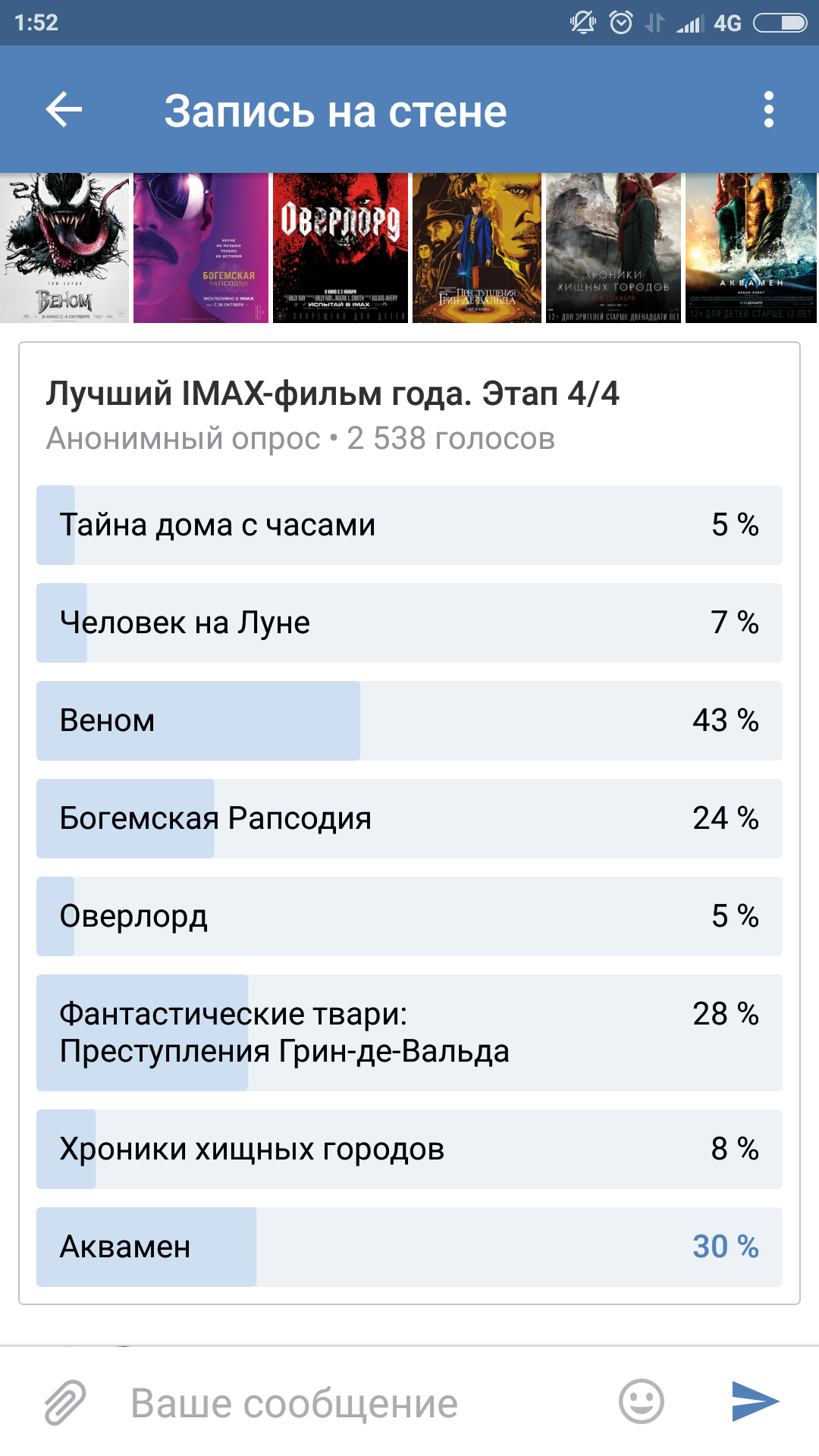
Task: Open the Оверлорд poster image
Action: point(340,248)
